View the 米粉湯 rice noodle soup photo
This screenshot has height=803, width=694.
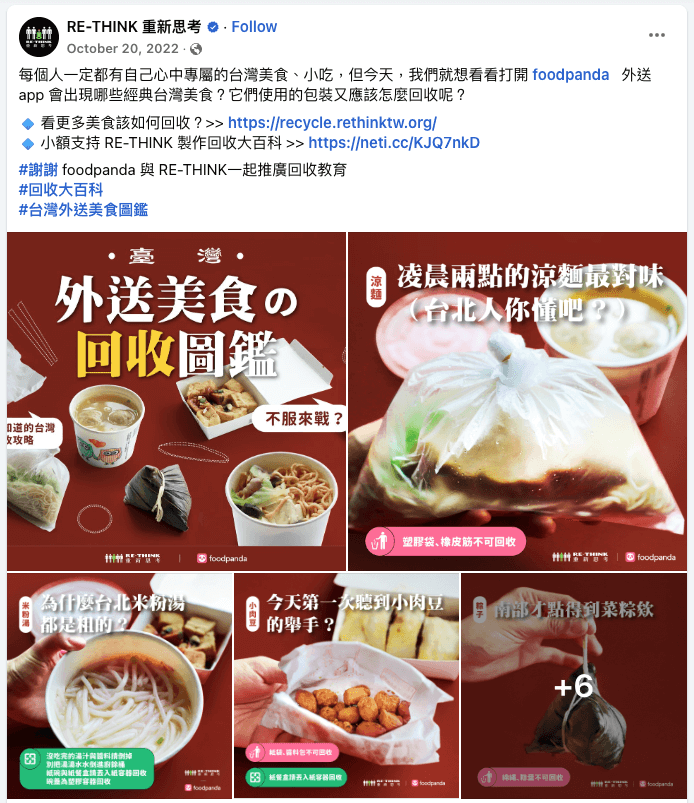118,686
